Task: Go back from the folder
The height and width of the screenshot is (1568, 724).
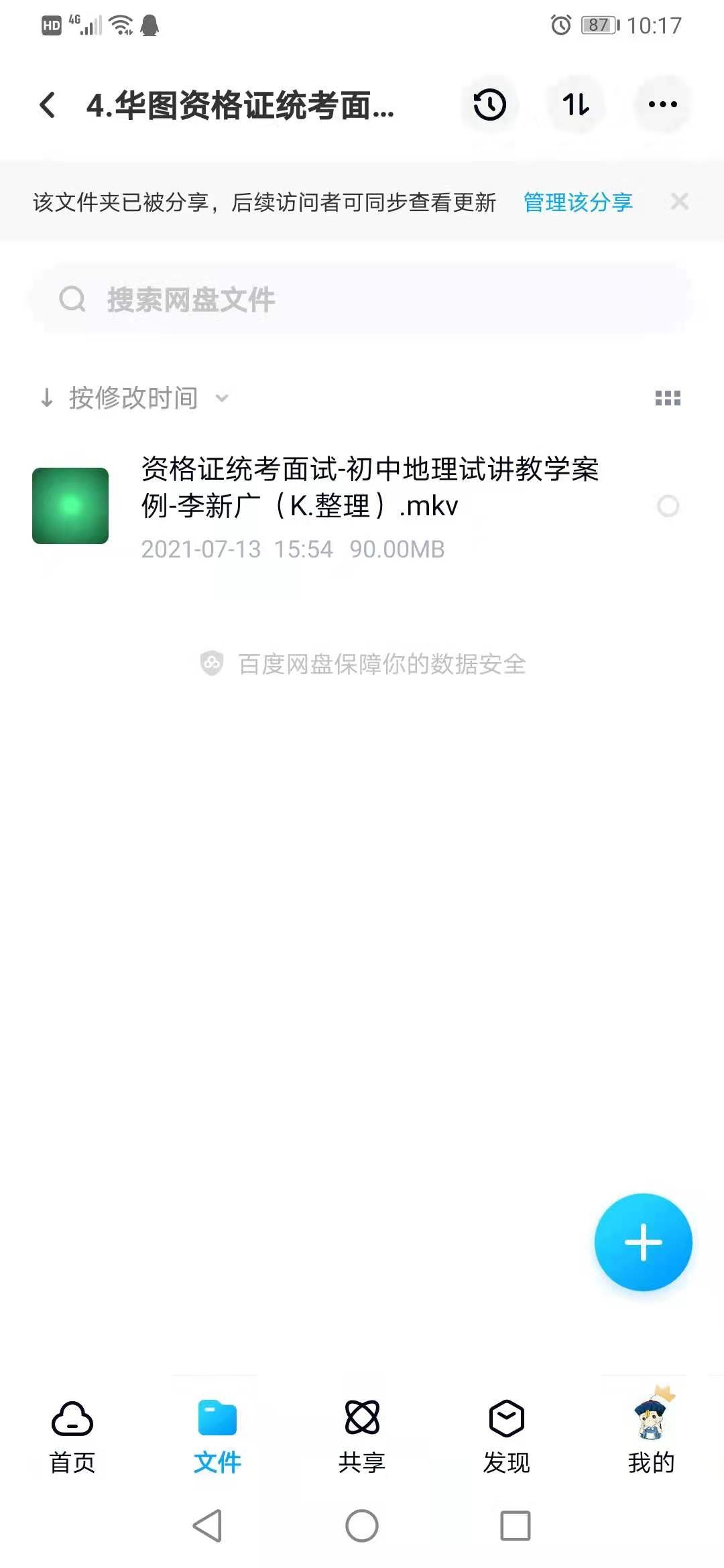Action: click(47, 105)
